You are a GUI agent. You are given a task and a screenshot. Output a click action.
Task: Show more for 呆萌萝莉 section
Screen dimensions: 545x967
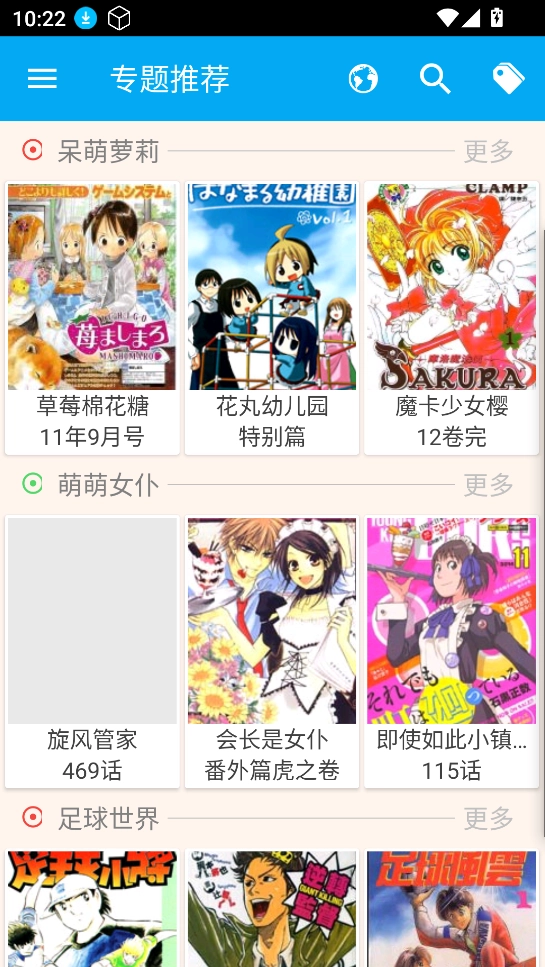point(488,151)
